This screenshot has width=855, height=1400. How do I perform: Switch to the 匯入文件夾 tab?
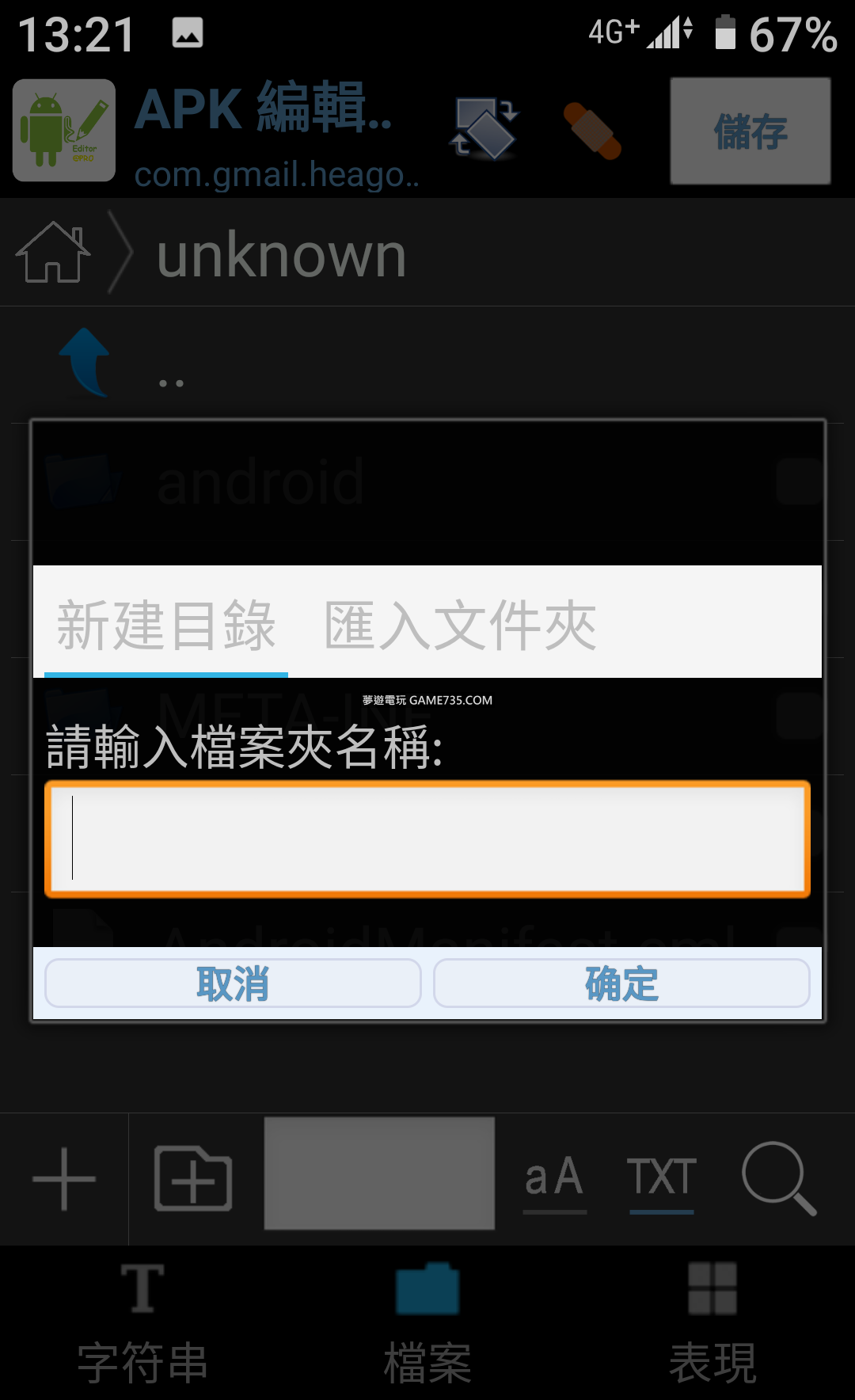460,626
